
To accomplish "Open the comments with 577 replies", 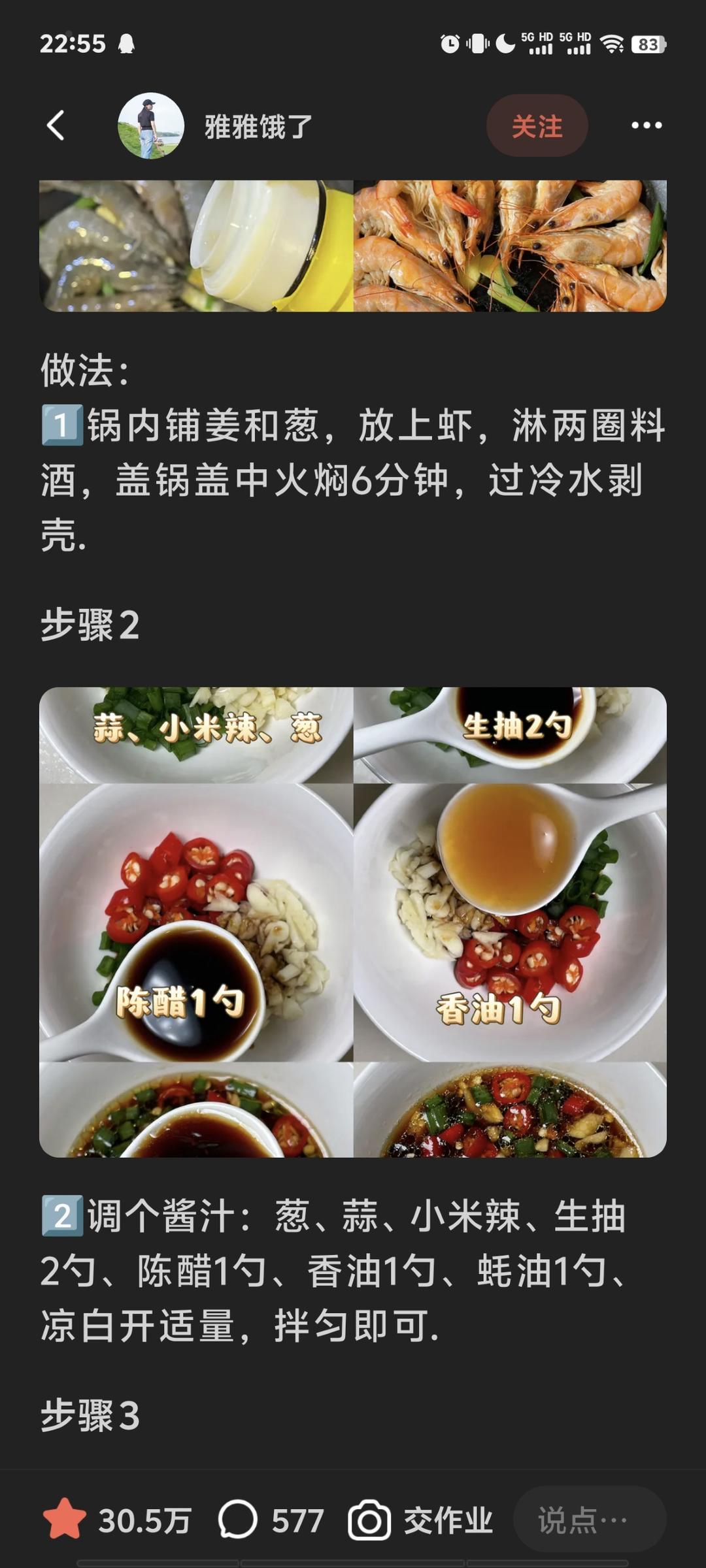I will (x=271, y=1520).
